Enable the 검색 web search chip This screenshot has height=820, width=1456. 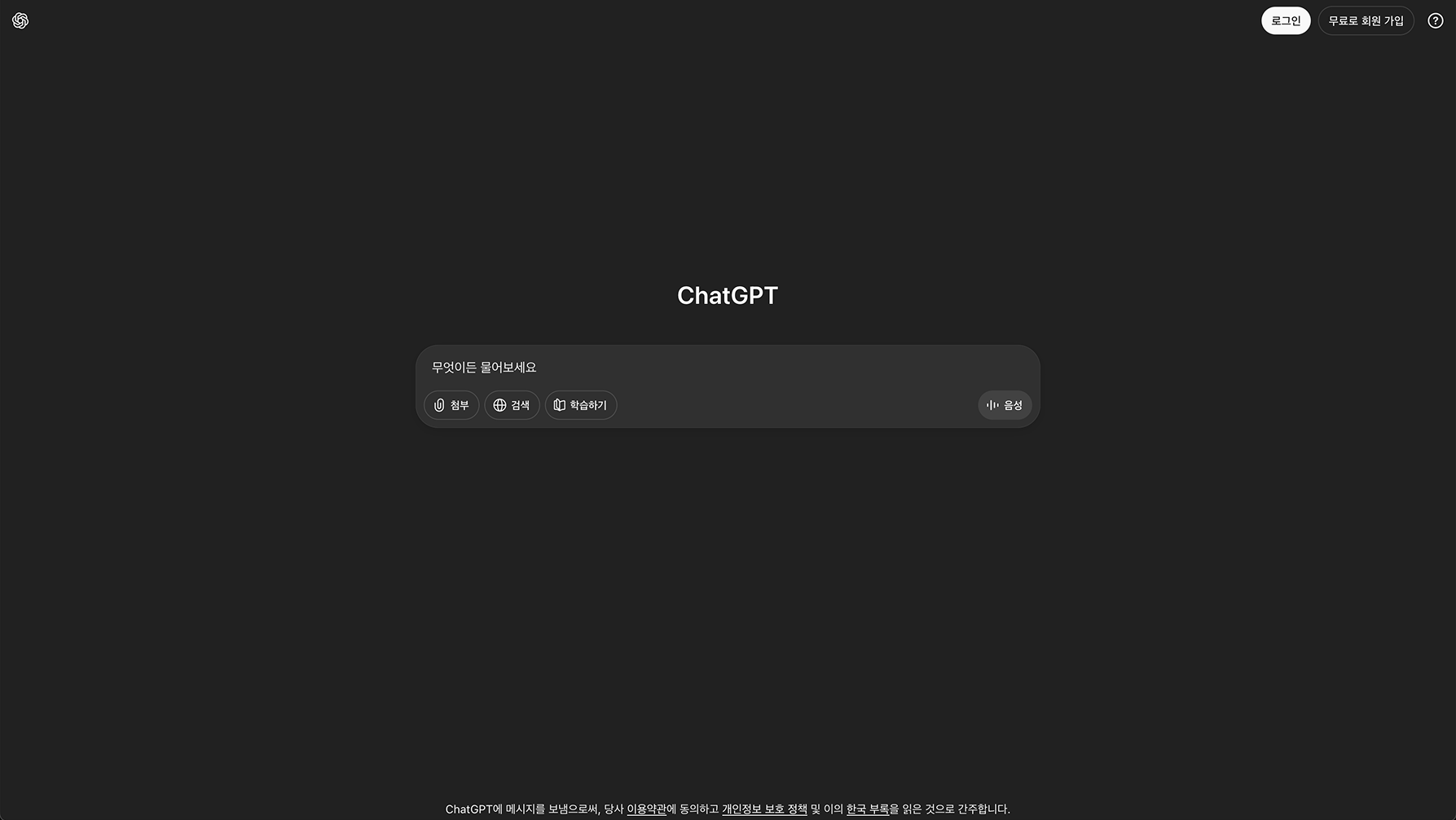click(512, 405)
